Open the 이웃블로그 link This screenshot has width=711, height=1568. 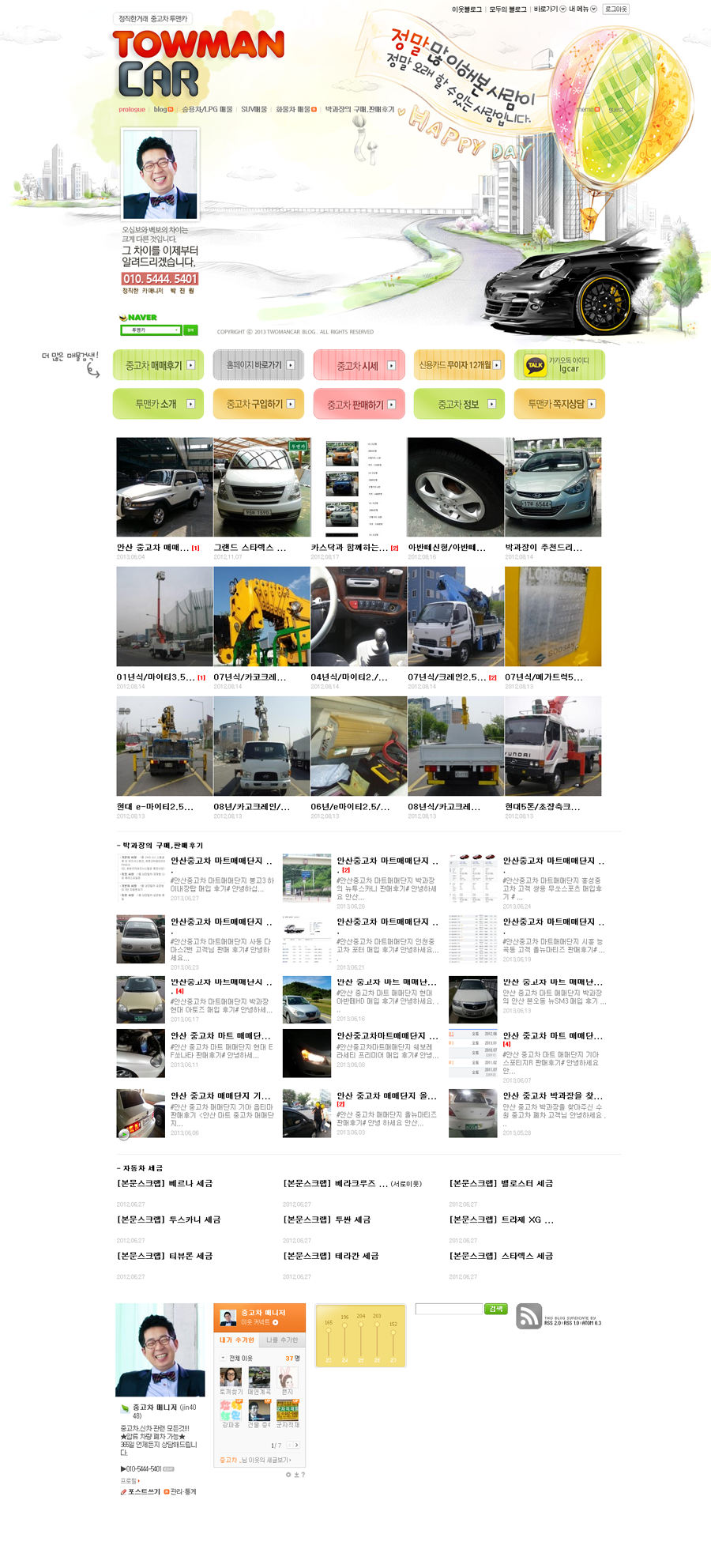[x=466, y=9]
